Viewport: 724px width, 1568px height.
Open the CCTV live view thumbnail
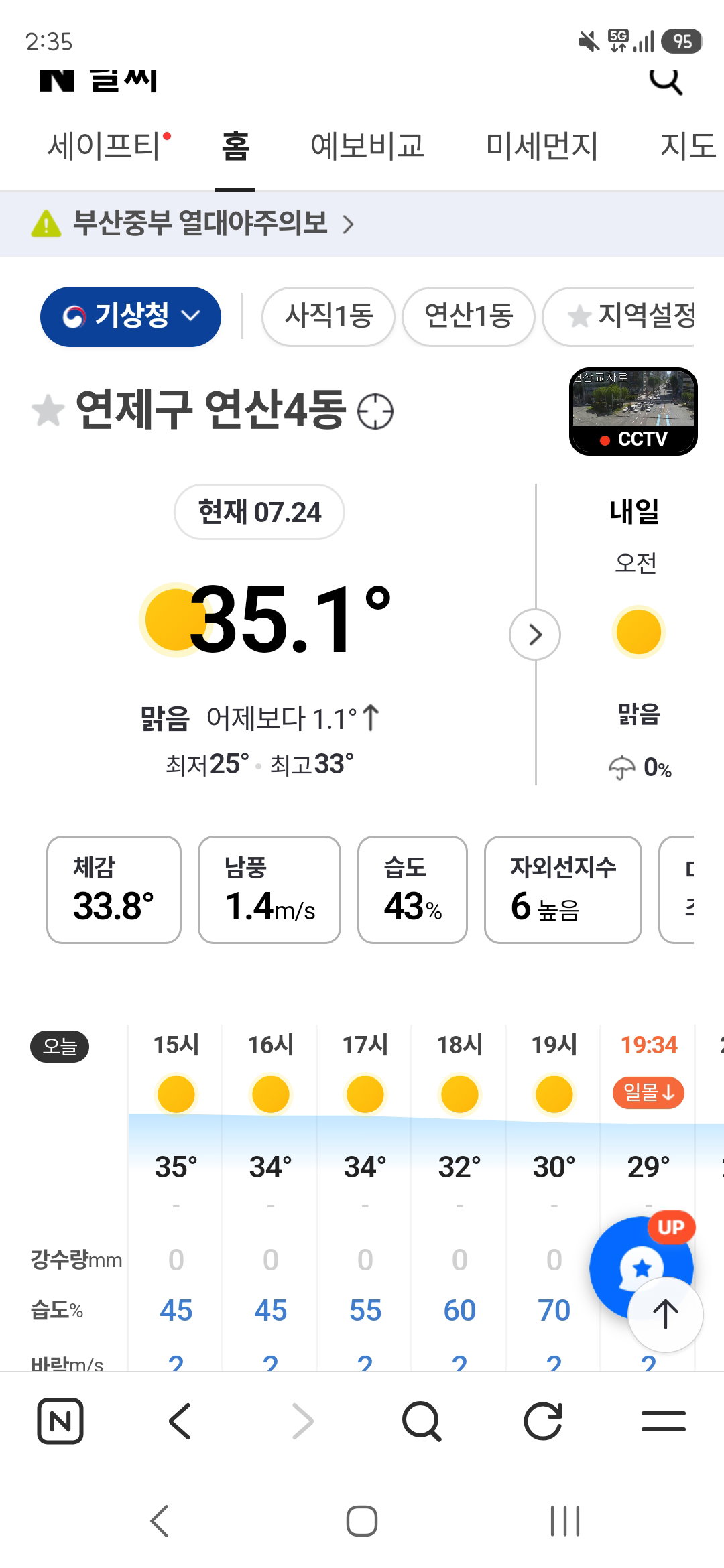click(x=633, y=411)
